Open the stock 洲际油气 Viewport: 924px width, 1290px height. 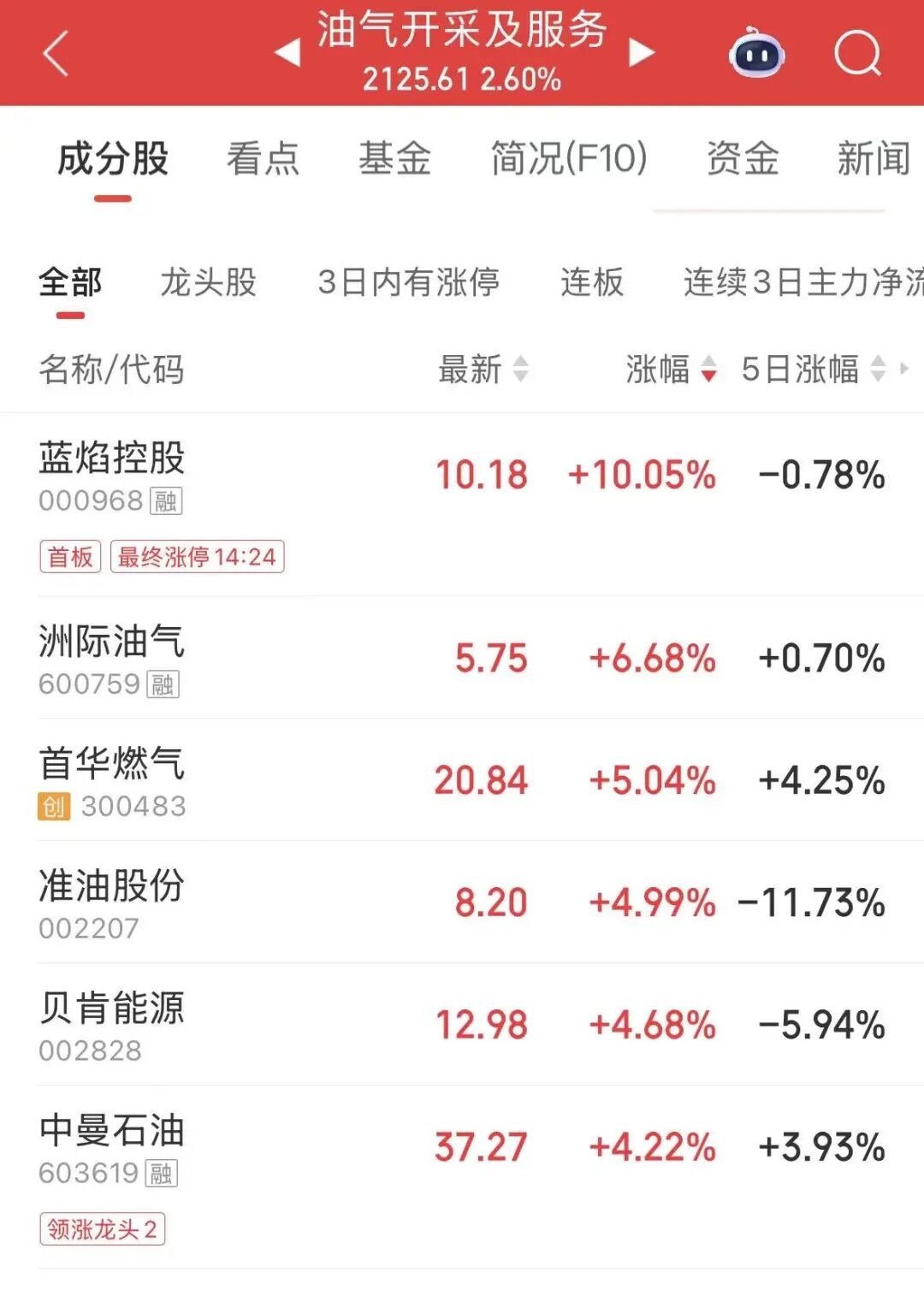coord(112,642)
